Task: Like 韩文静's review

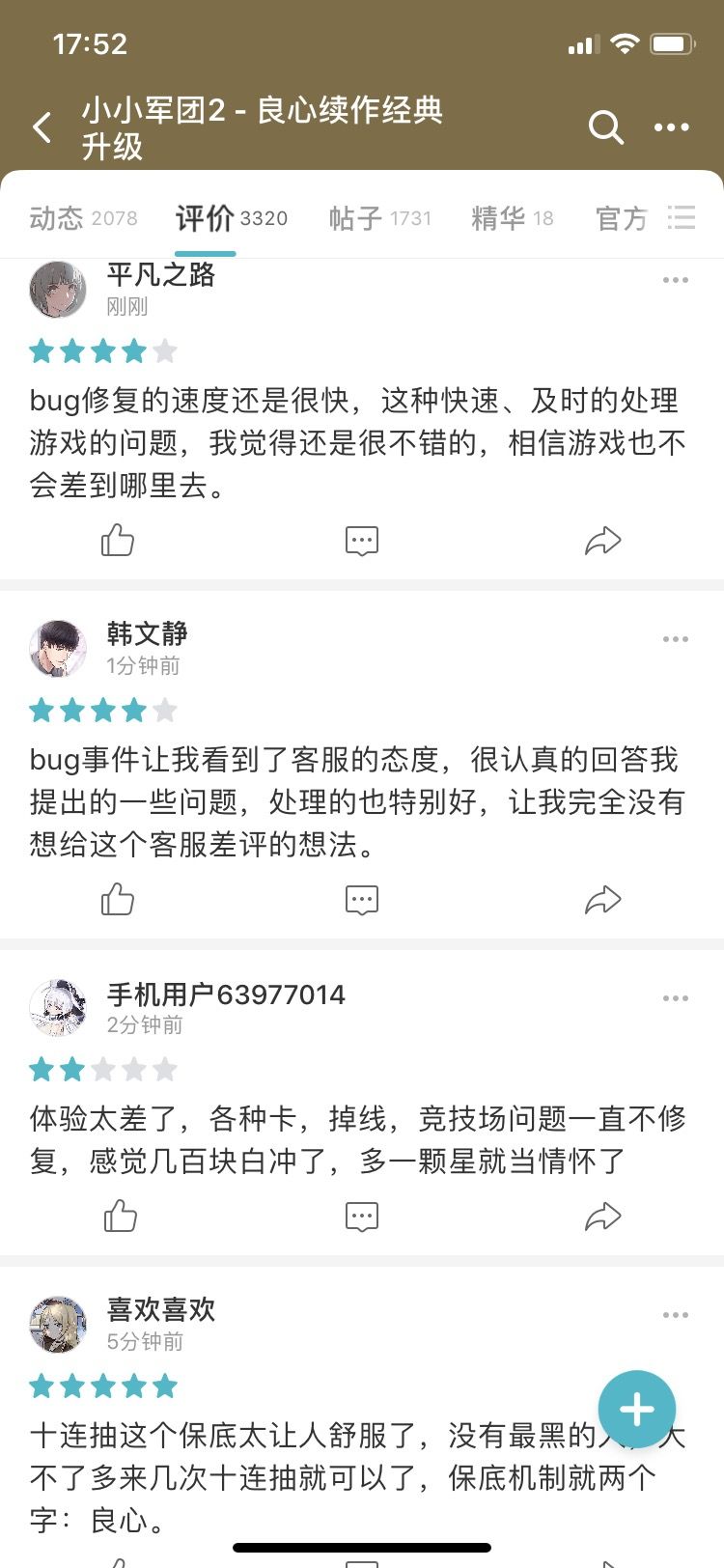Action: pos(118,899)
